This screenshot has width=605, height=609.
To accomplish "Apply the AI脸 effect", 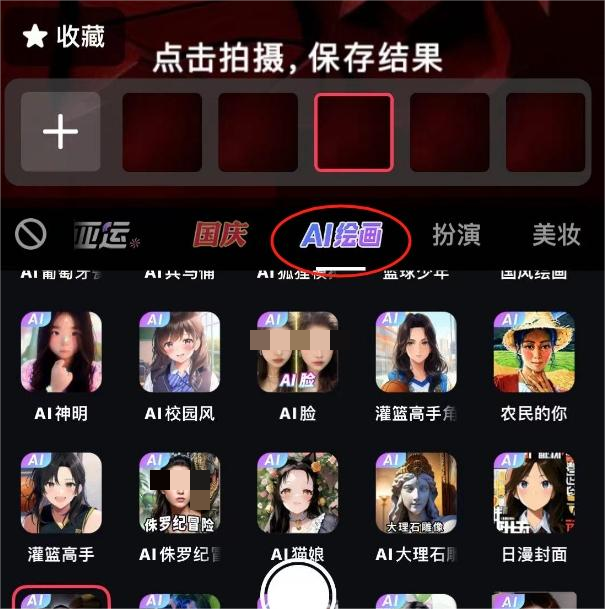I will (x=297, y=352).
